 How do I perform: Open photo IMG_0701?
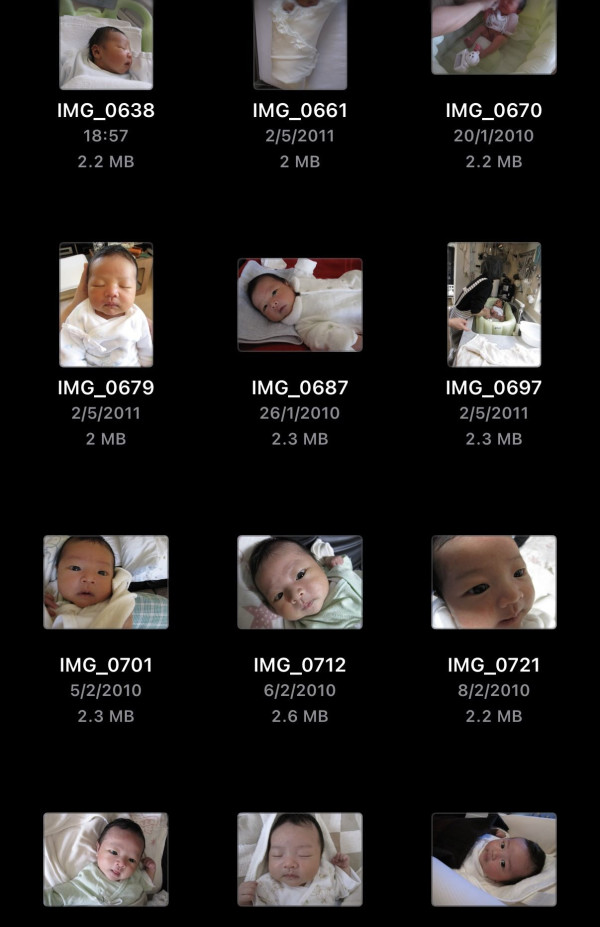pyautogui.click(x=106, y=582)
